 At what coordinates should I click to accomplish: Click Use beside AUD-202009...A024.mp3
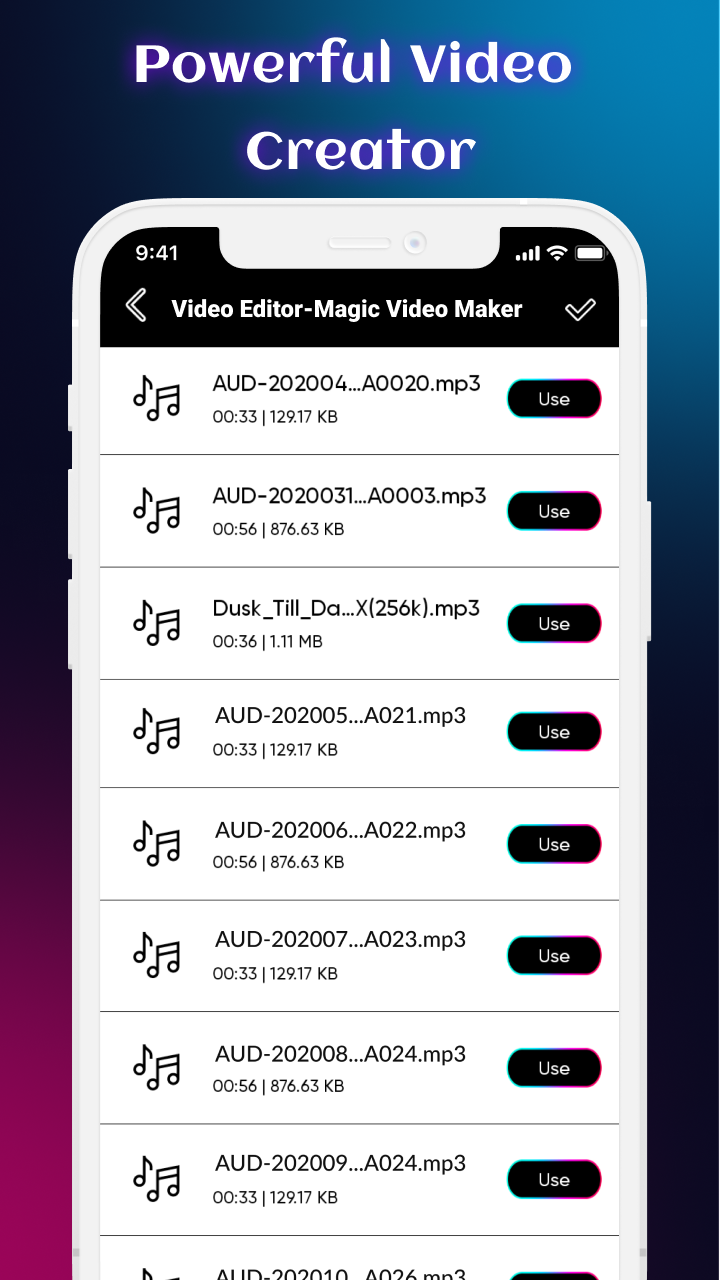coord(554,1179)
